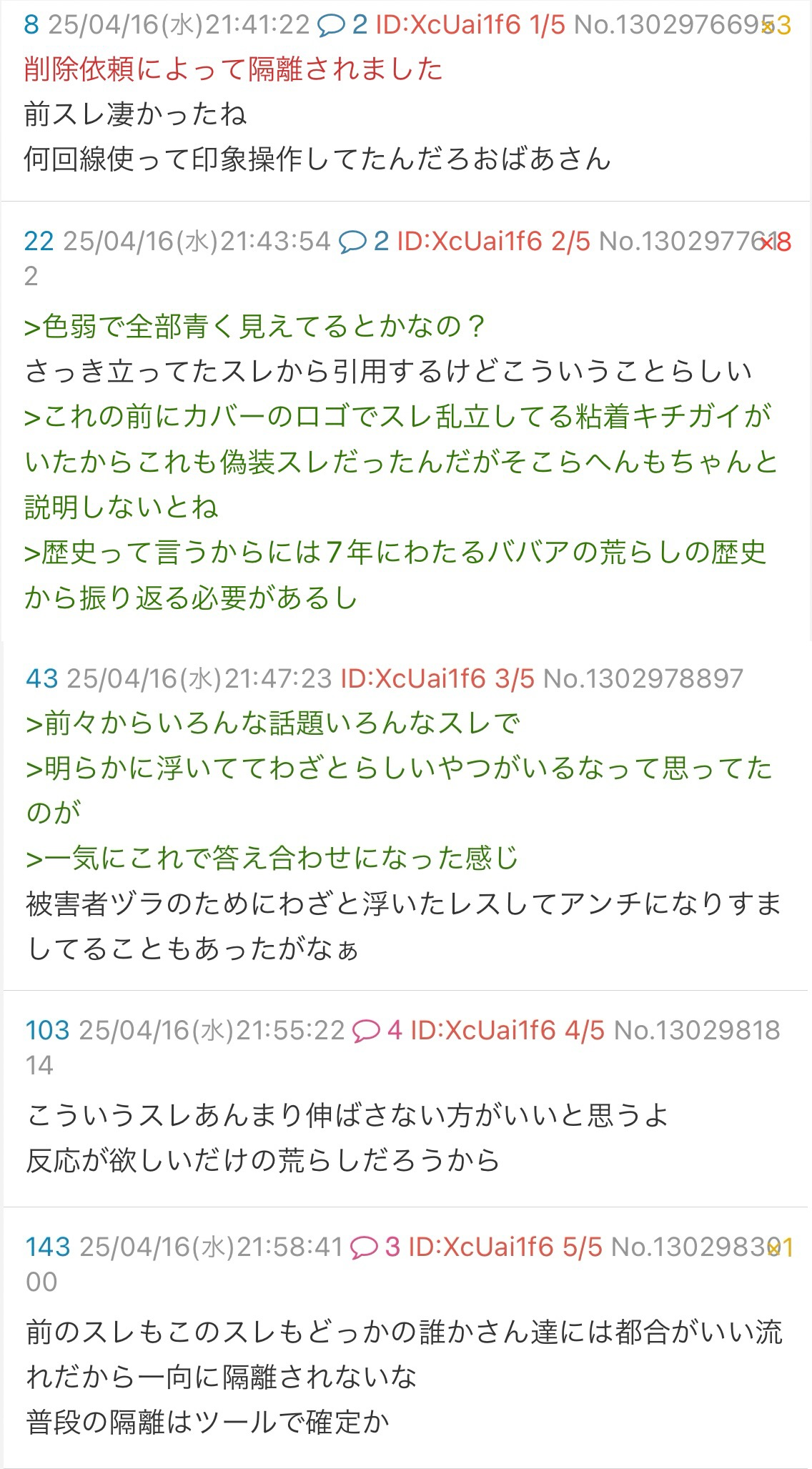
Task: Open ID:XcUai1f6 3/5 on post 43
Action: [x=437, y=678]
